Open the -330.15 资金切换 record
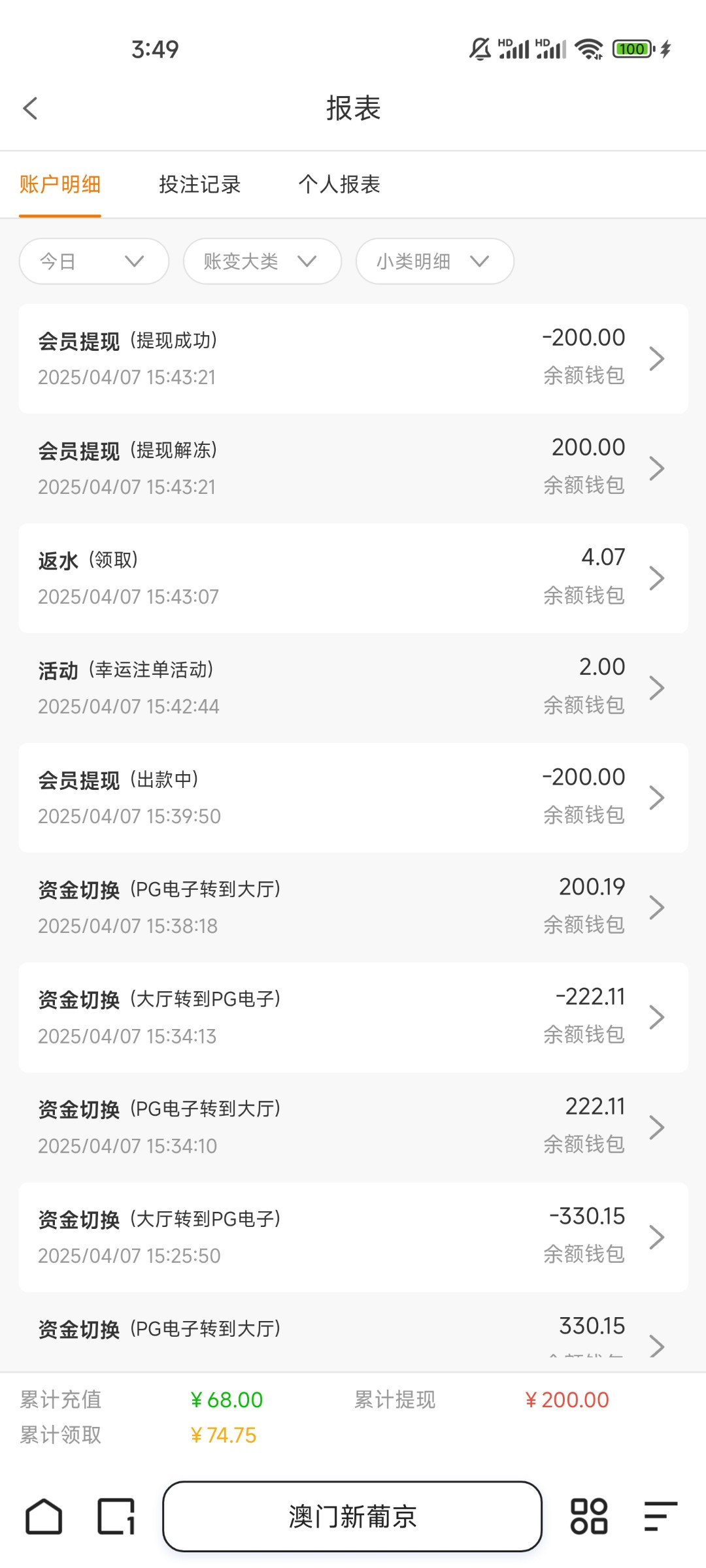 (x=353, y=1237)
